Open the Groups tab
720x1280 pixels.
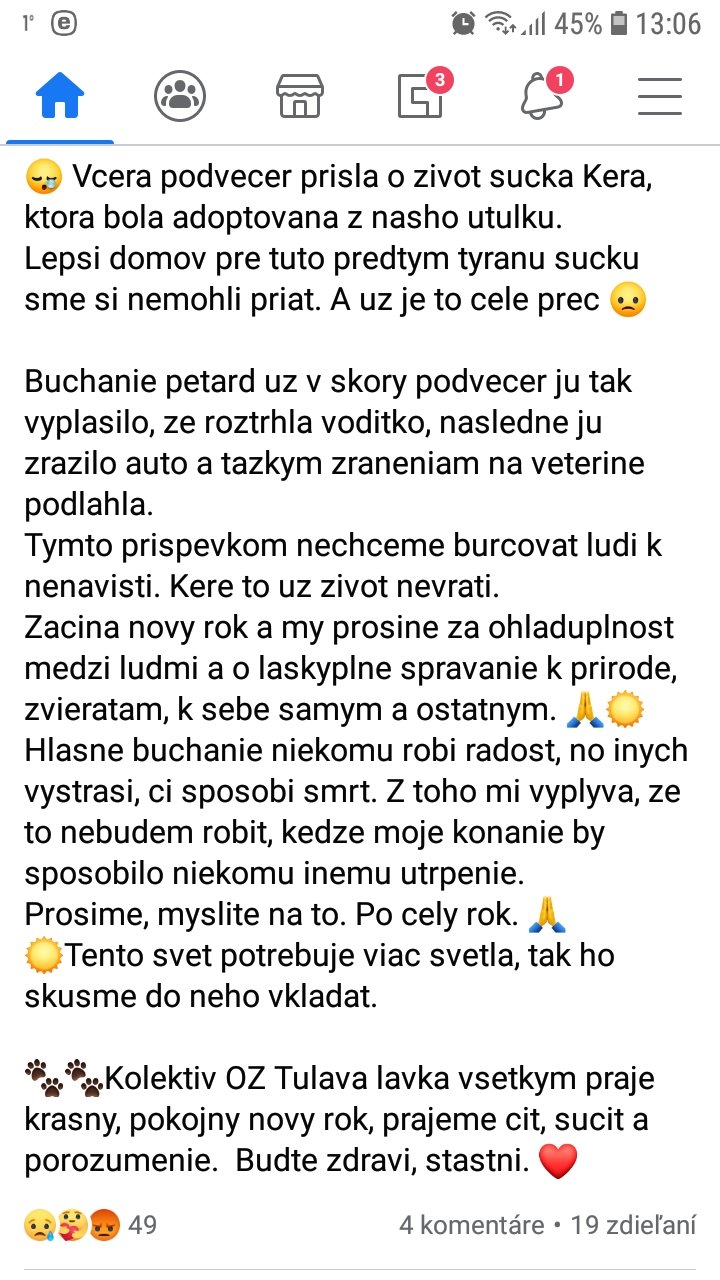180,97
